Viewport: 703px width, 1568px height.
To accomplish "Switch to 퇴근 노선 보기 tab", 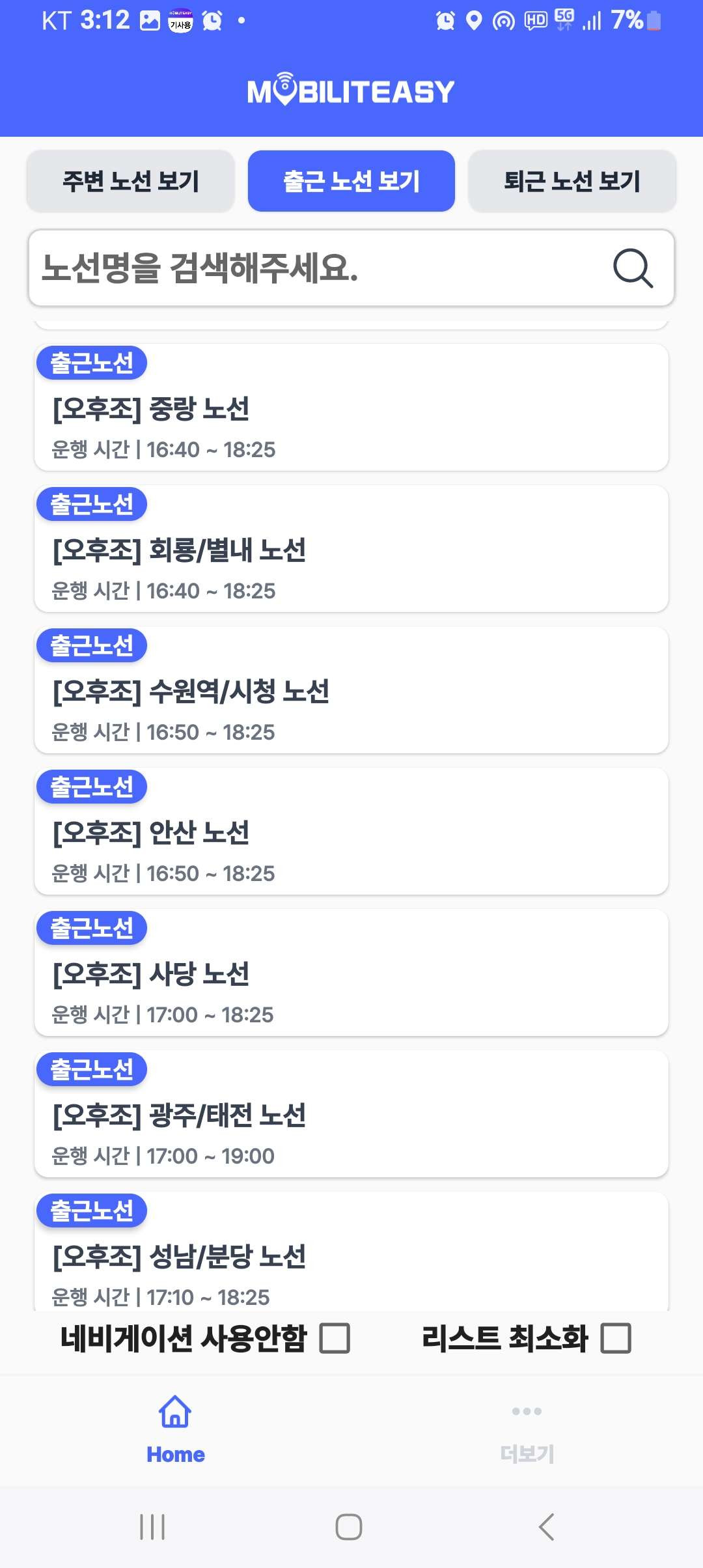I will pos(572,181).
